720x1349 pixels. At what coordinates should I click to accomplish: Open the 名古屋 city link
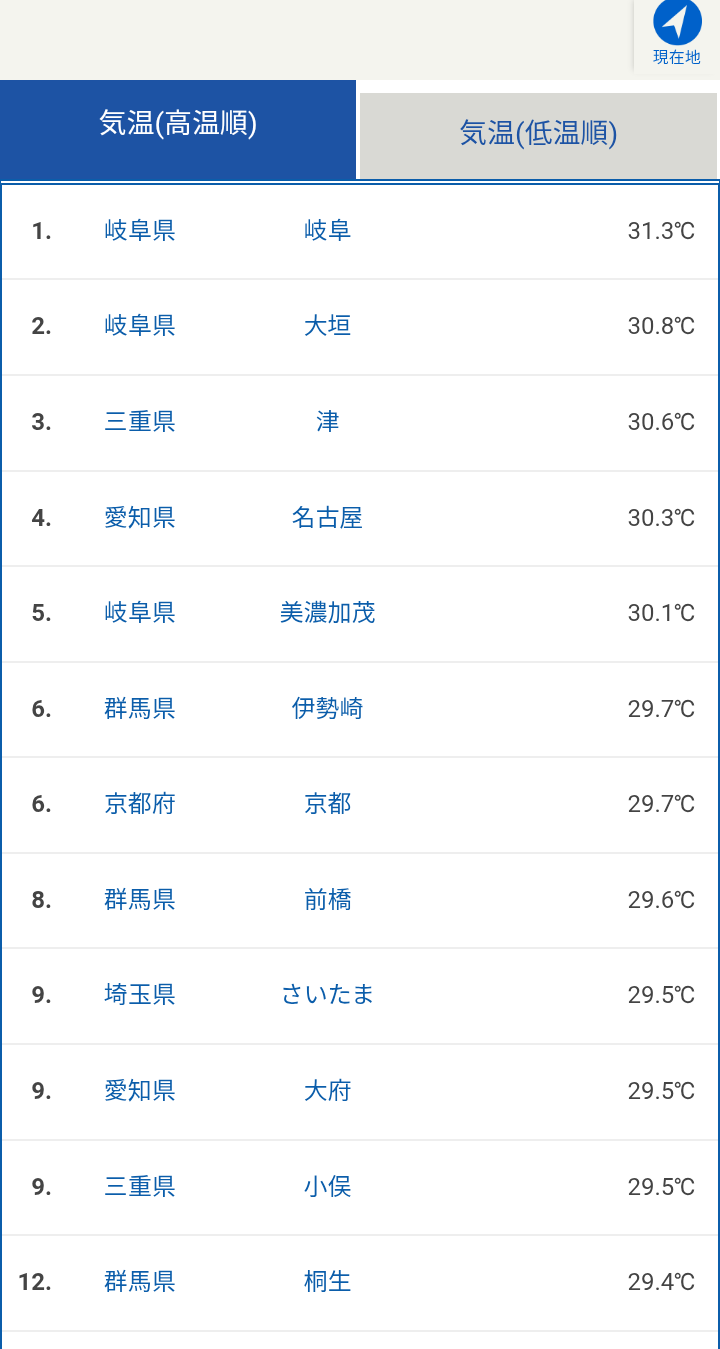click(328, 518)
